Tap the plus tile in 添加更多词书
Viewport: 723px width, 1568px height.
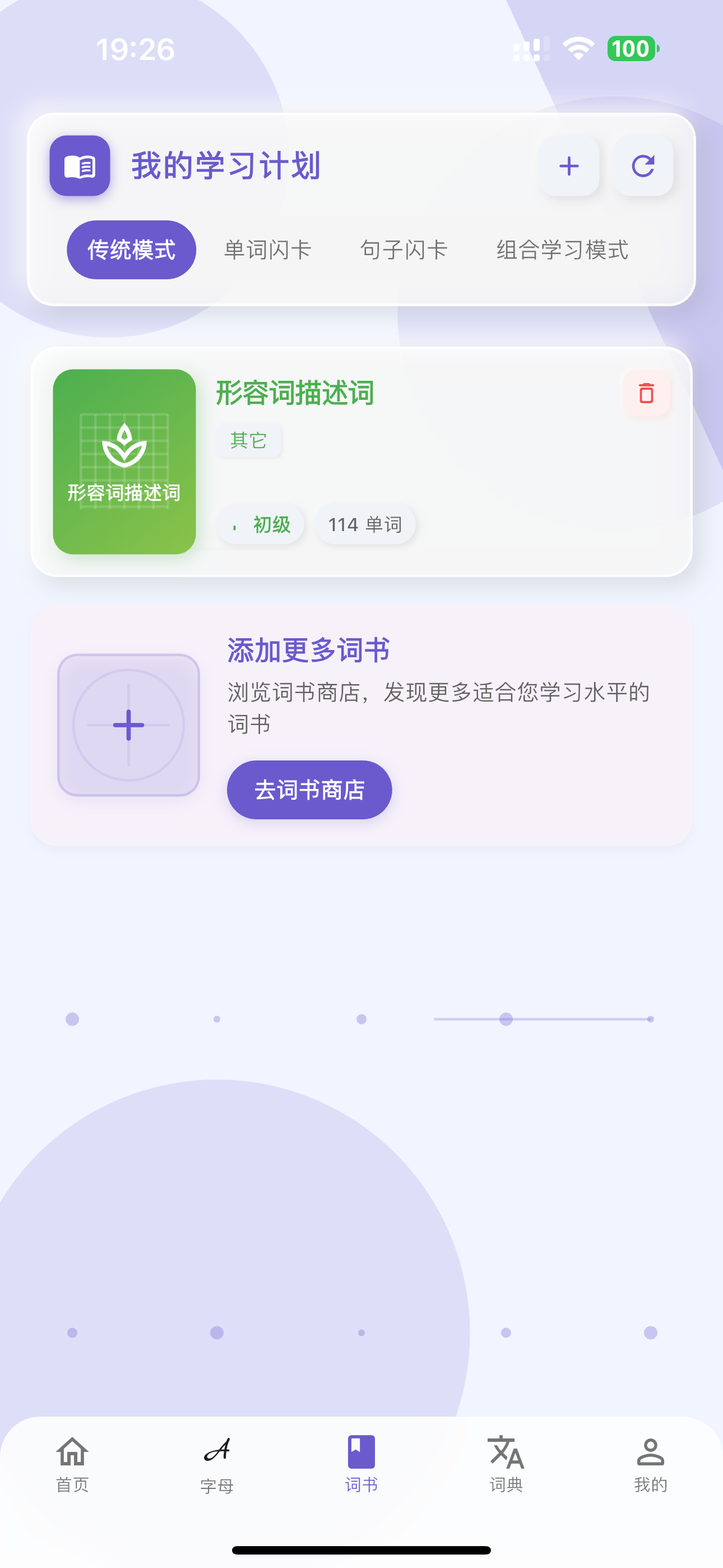click(128, 725)
